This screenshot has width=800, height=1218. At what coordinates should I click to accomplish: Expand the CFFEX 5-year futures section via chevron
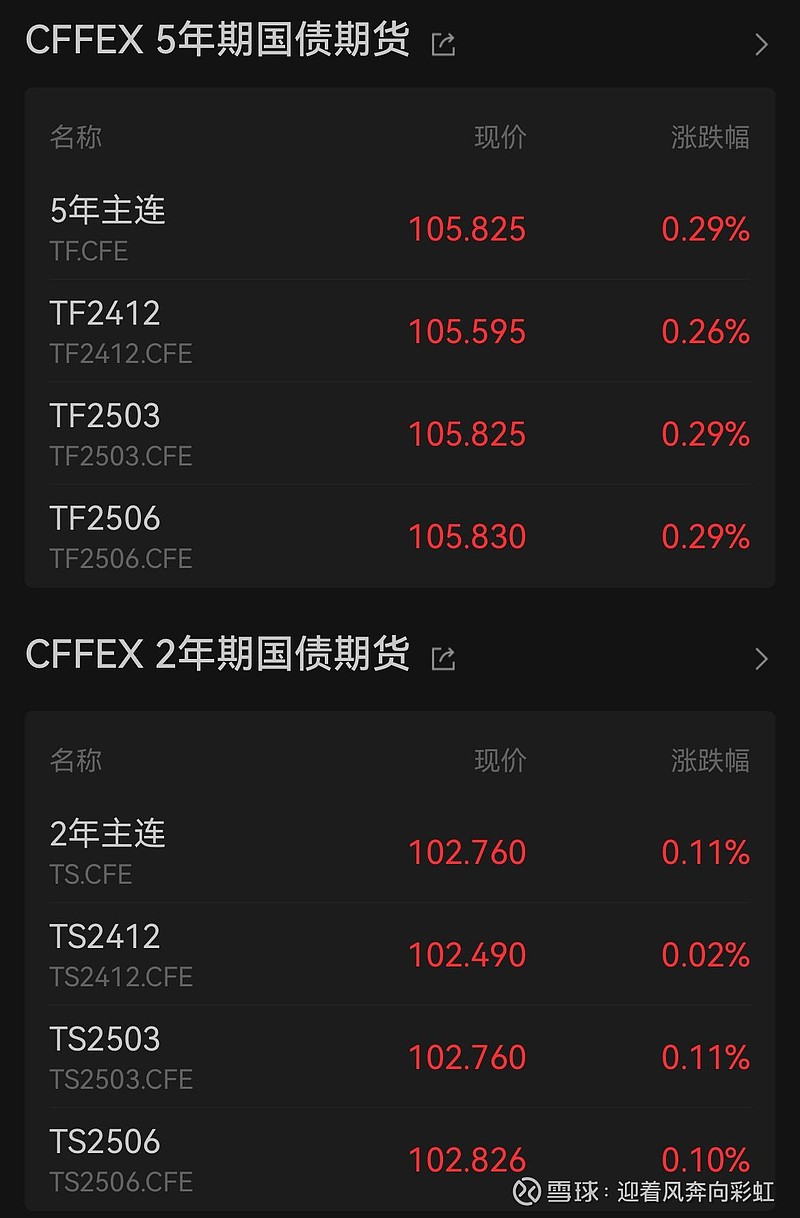(761, 44)
